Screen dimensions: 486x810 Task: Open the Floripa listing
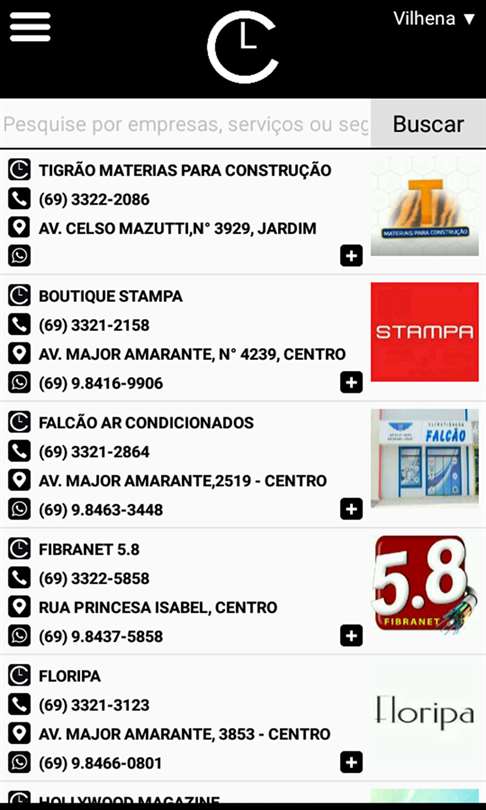(x=70, y=676)
